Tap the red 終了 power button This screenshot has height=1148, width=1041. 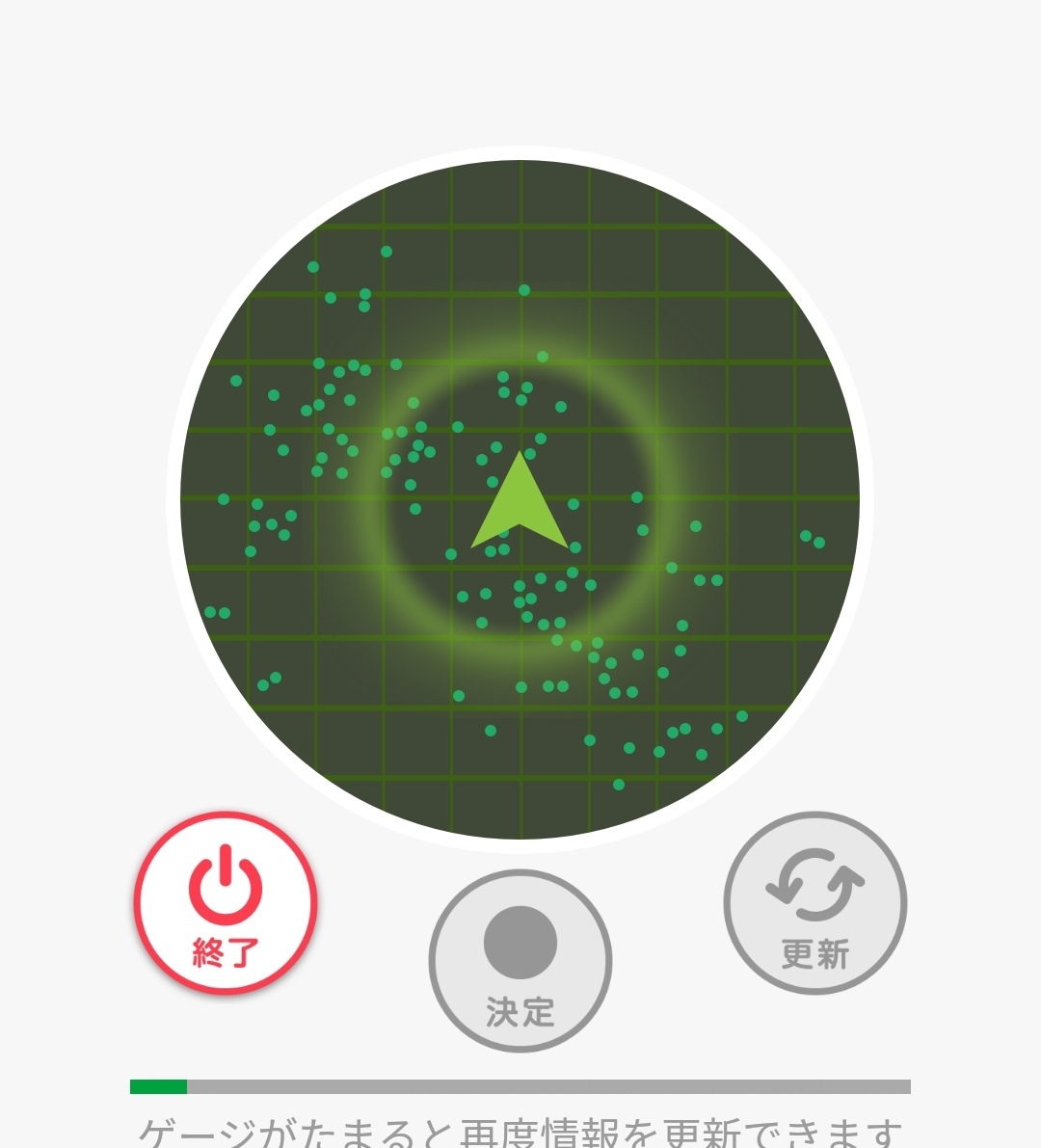(225, 903)
